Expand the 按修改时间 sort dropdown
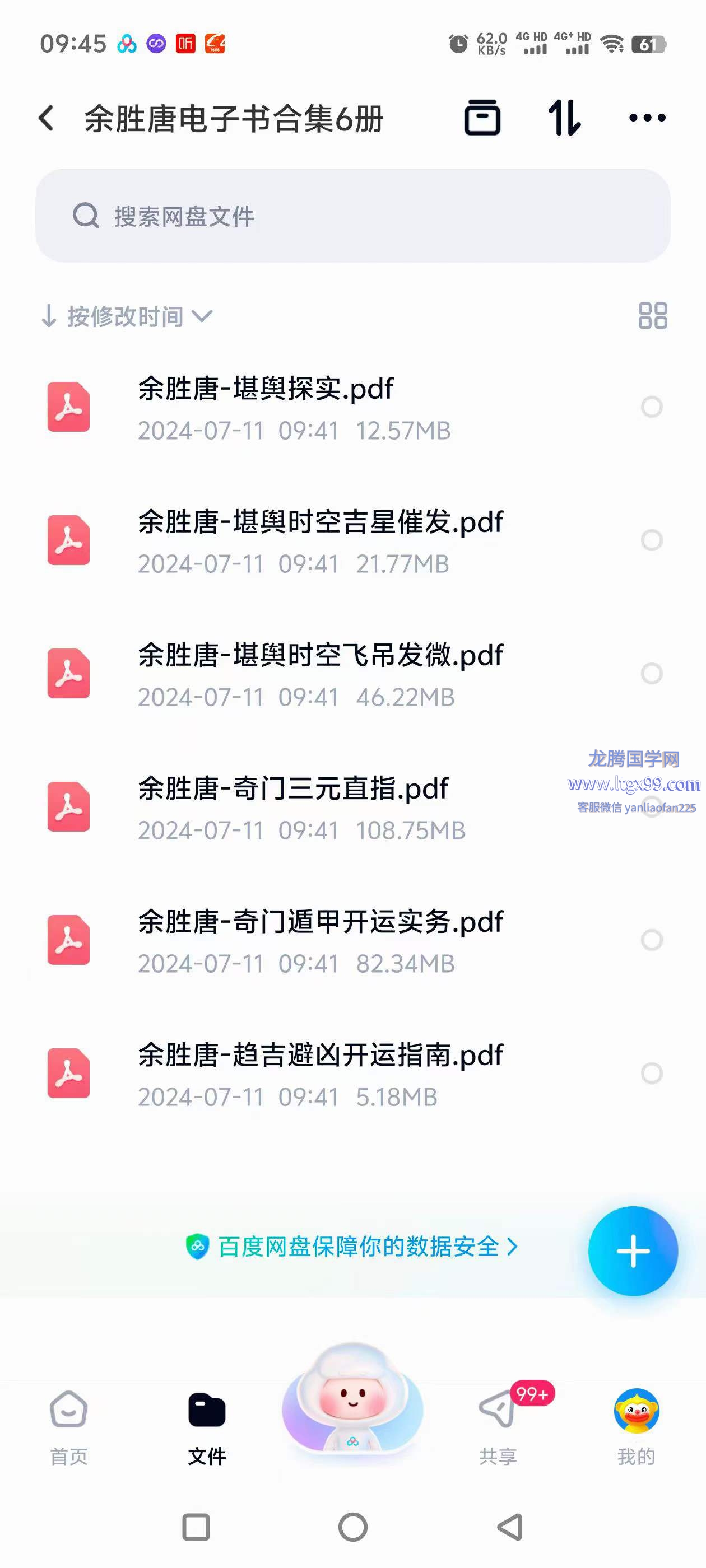The width and height of the screenshot is (706, 1568). tap(127, 316)
